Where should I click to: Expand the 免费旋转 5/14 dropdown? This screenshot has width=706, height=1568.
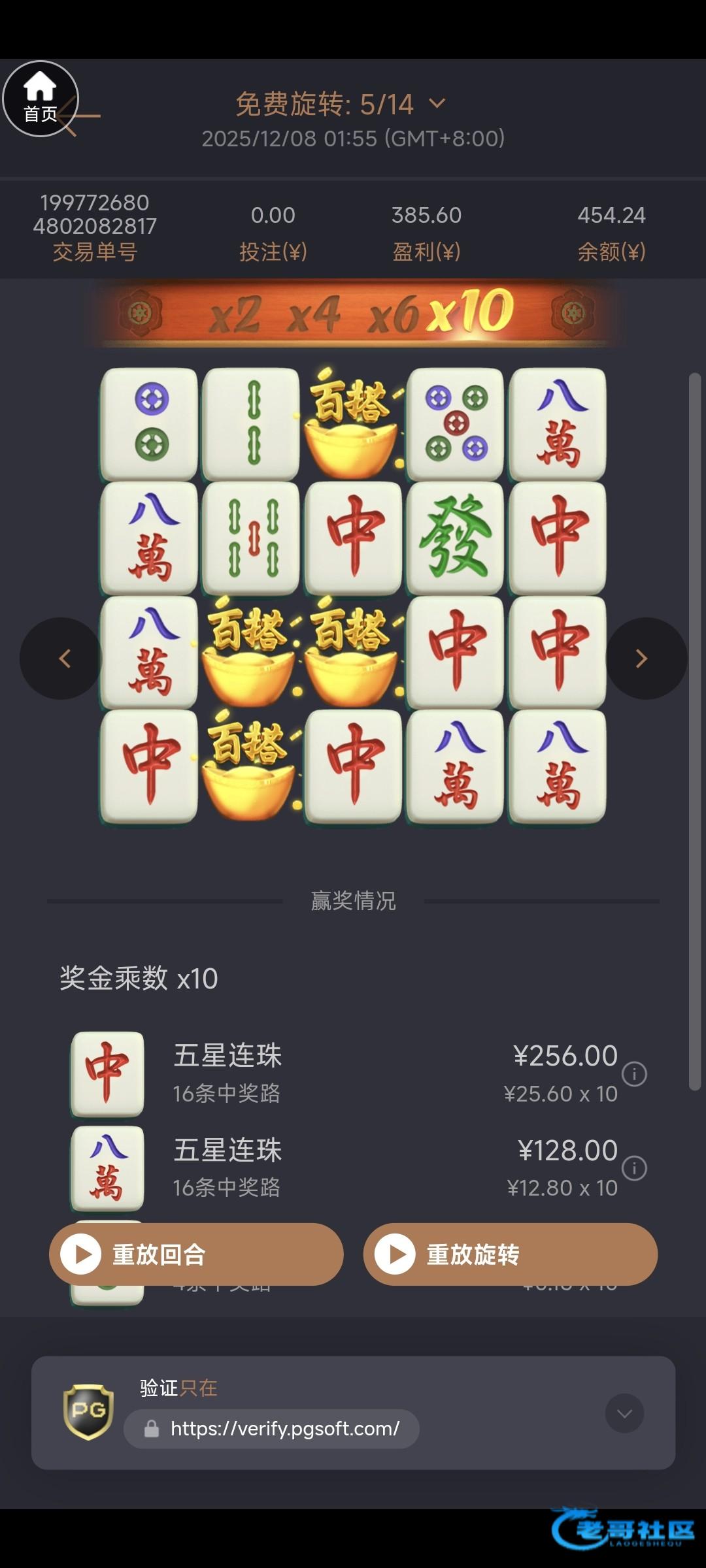[x=437, y=103]
